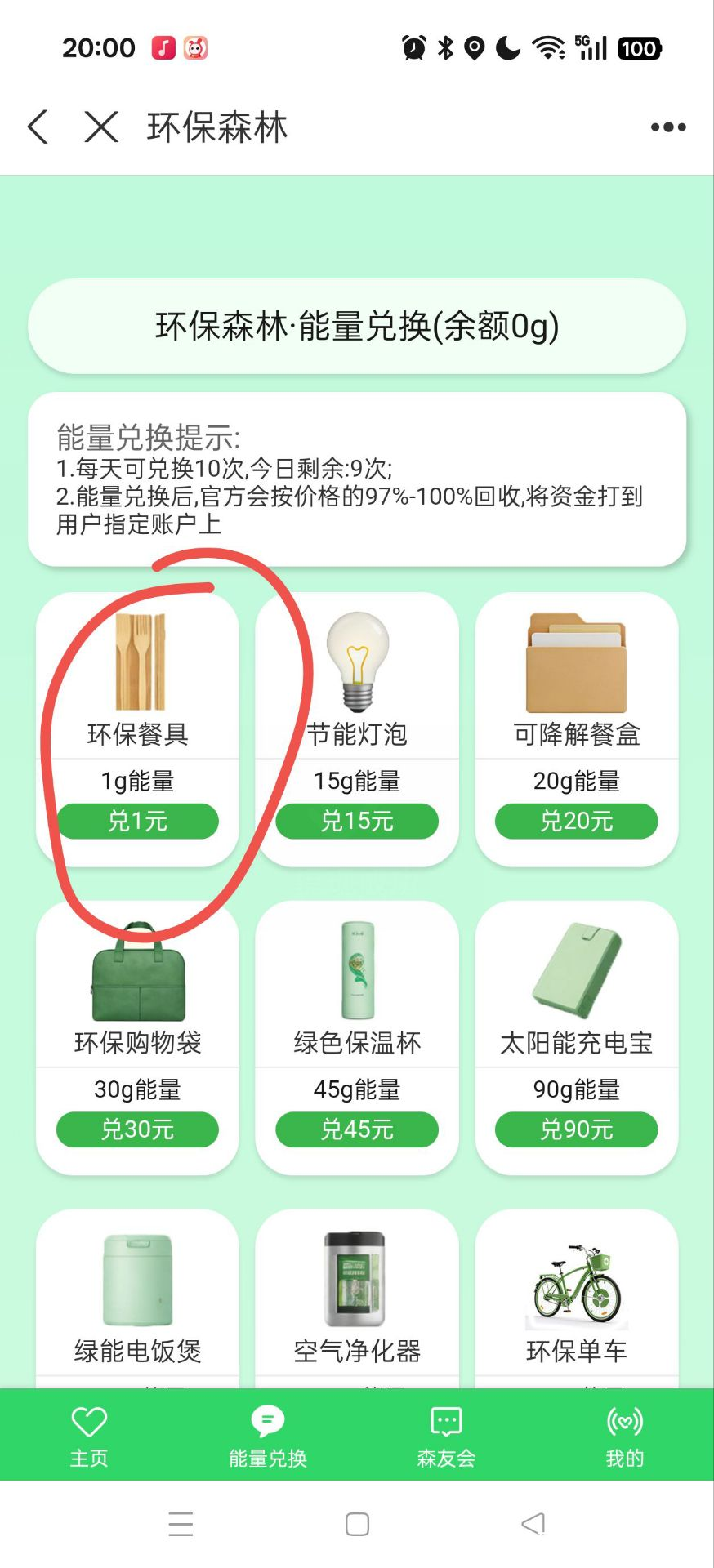Select the 能量兑换 tab
The image size is (714, 1568).
267,1436
